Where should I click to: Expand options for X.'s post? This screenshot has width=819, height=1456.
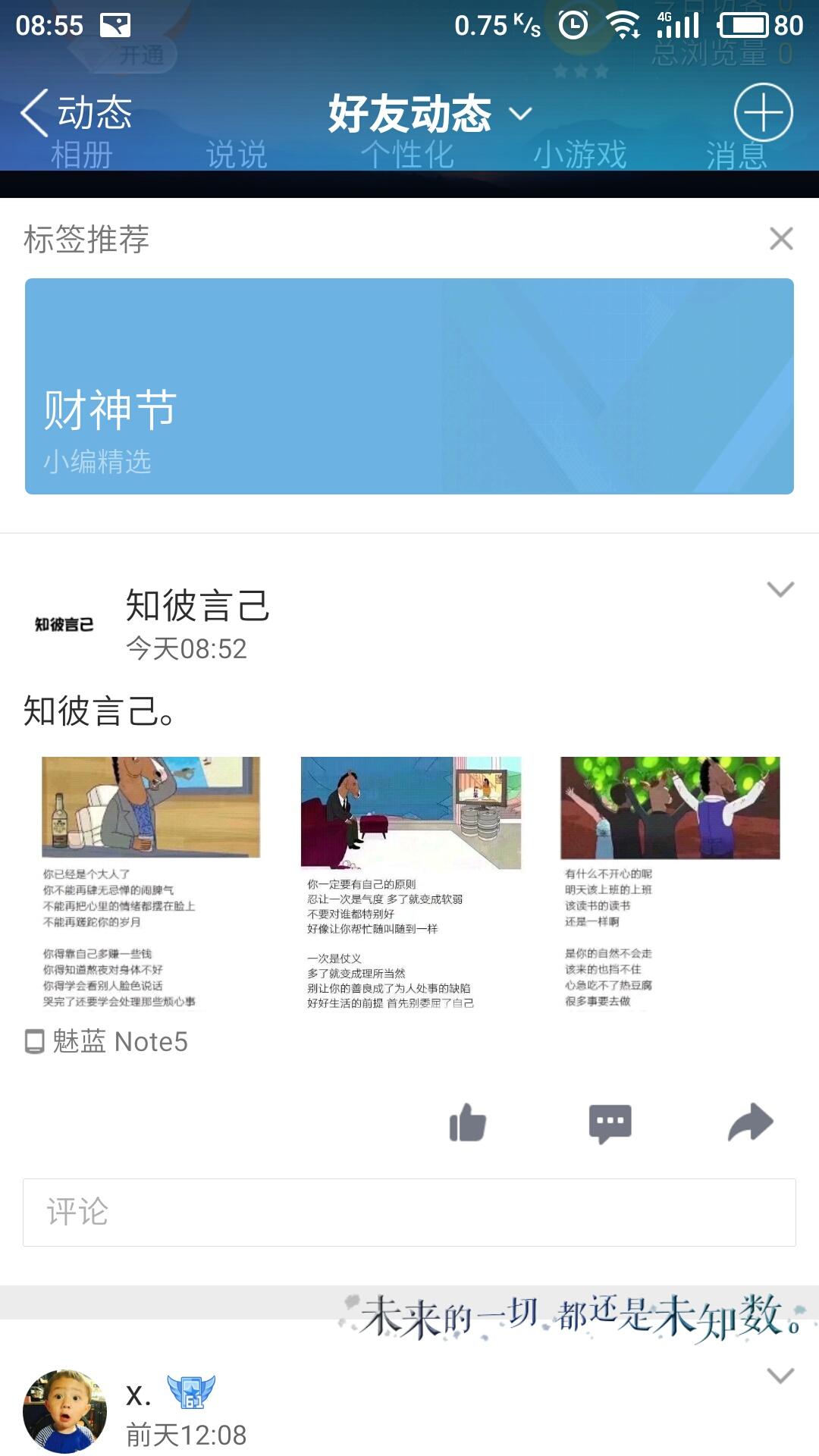[780, 1375]
